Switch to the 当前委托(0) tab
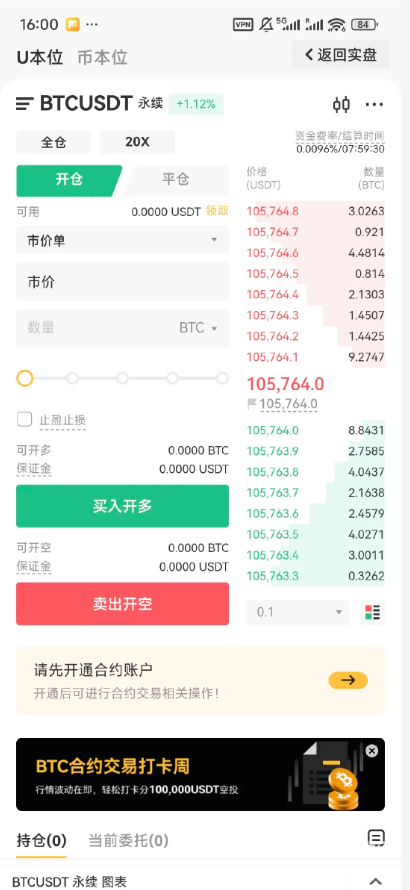 click(128, 840)
